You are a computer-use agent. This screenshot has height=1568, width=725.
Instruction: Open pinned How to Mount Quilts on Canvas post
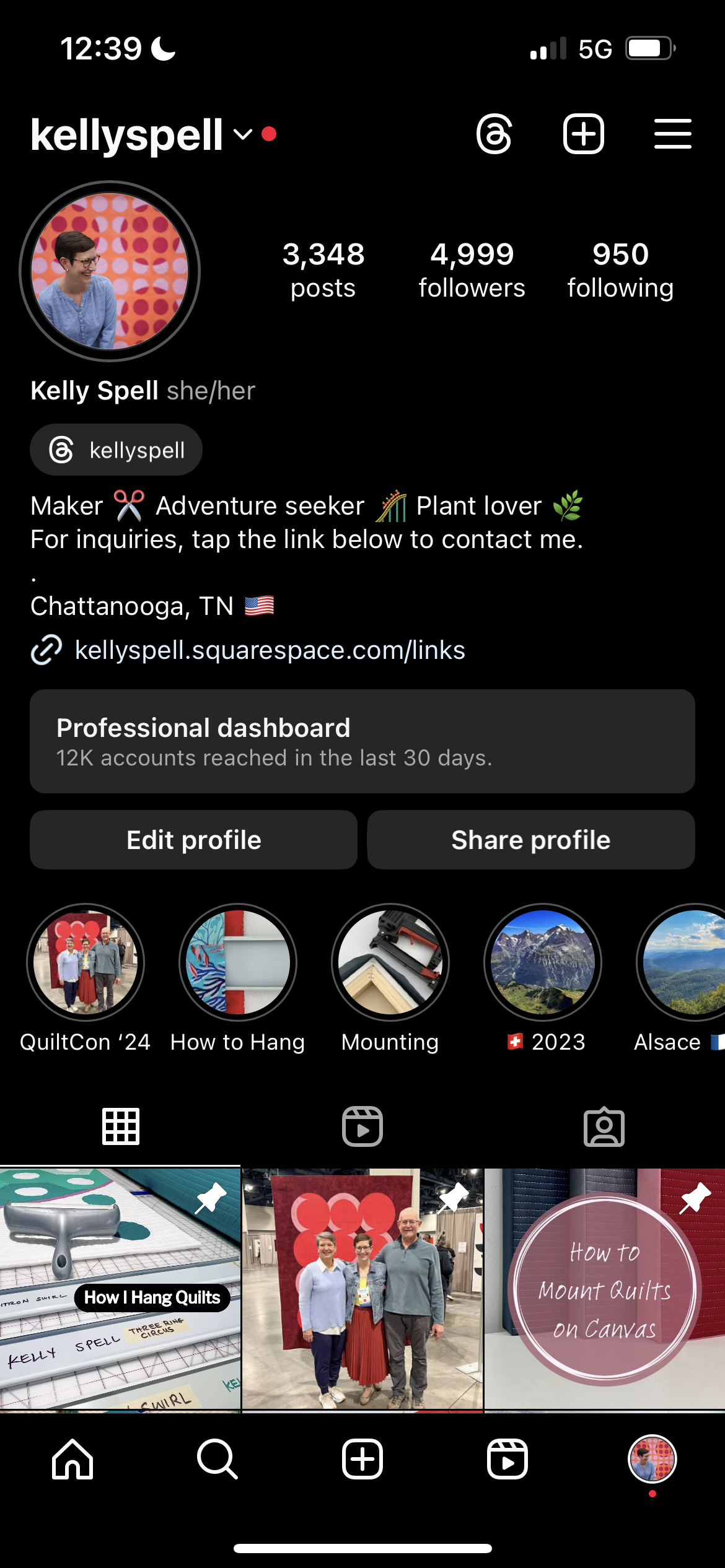coord(605,1288)
